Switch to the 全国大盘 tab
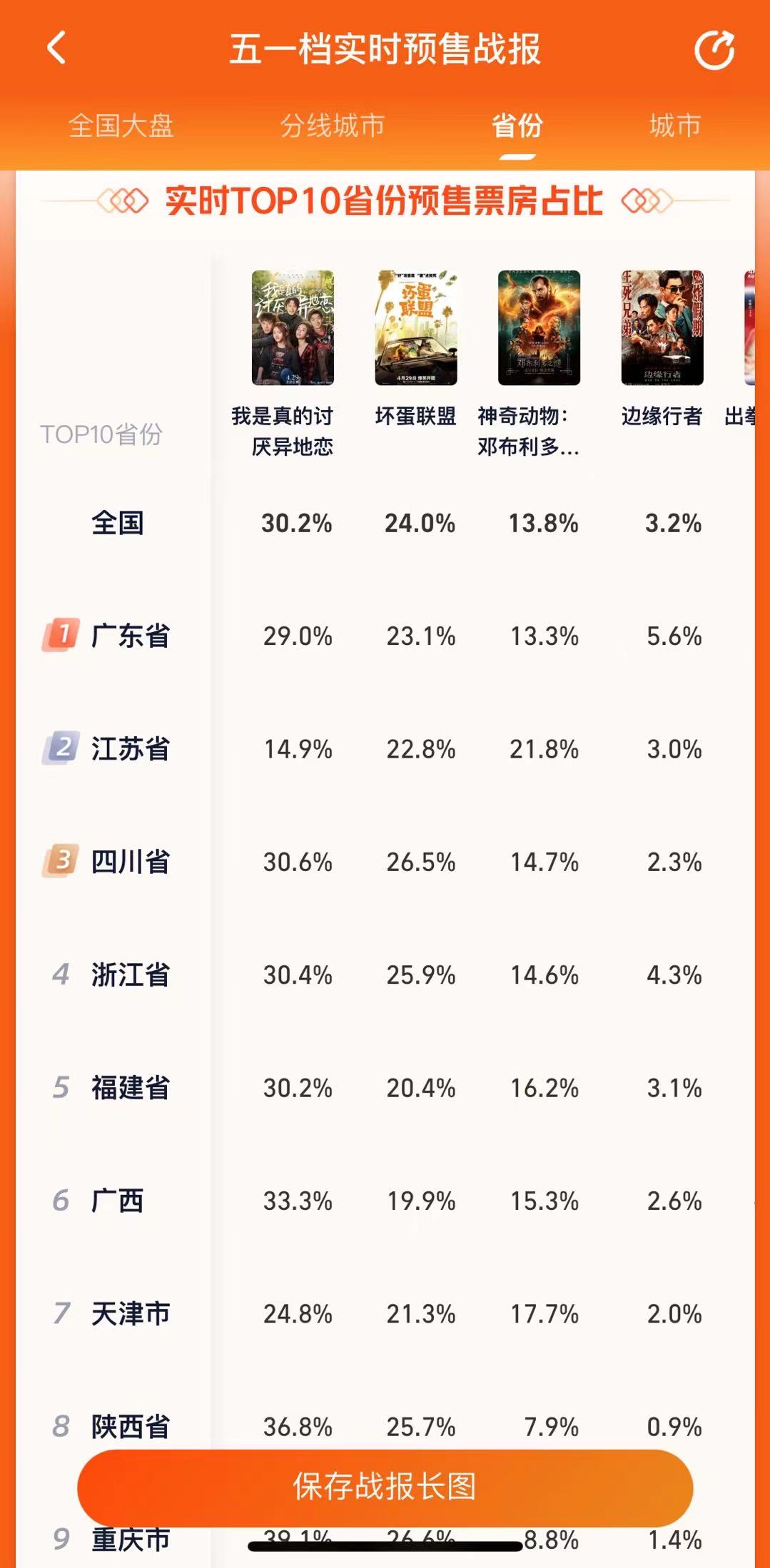Image resolution: width=770 pixels, height=1568 pixels. pyautogui.click(x=121, y=123)
